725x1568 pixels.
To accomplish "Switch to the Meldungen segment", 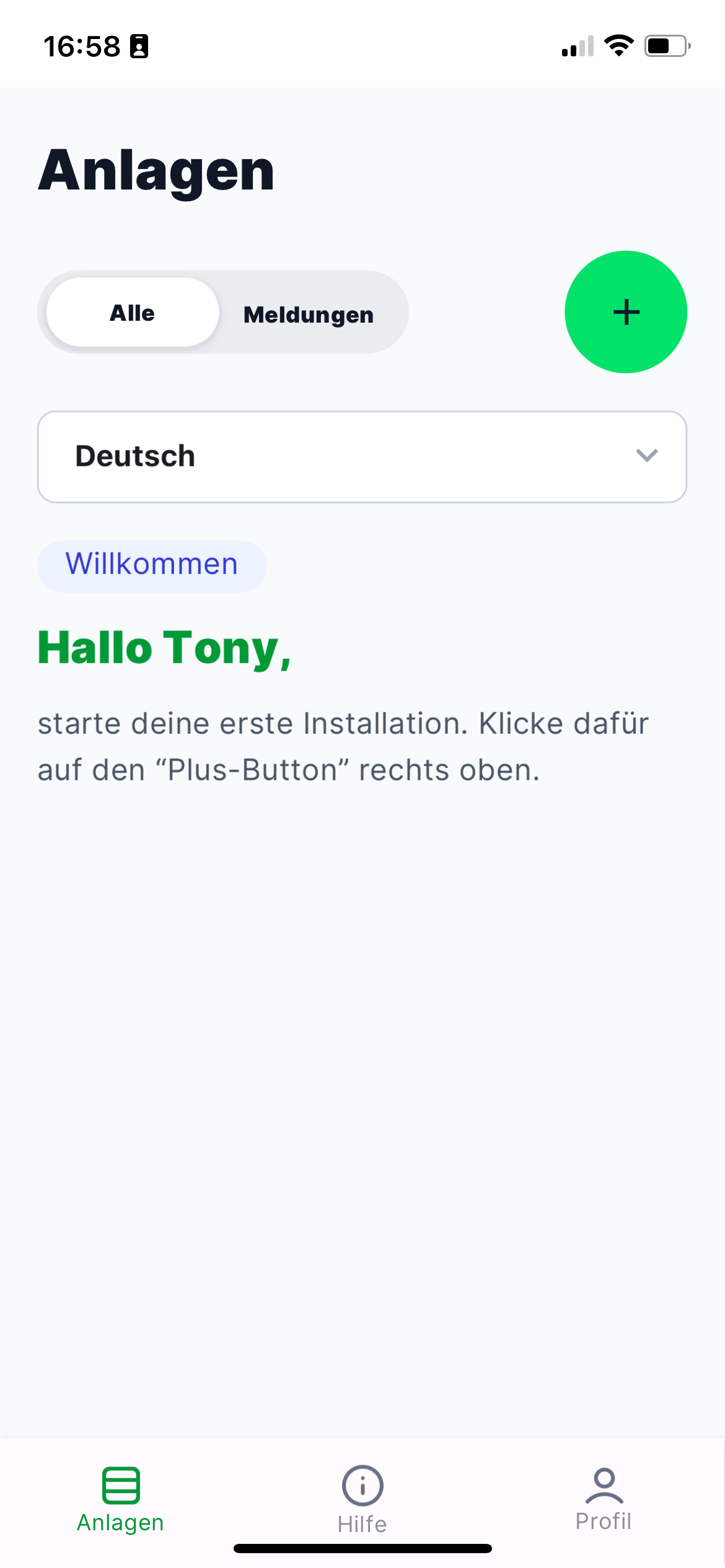I will (309, 314).
